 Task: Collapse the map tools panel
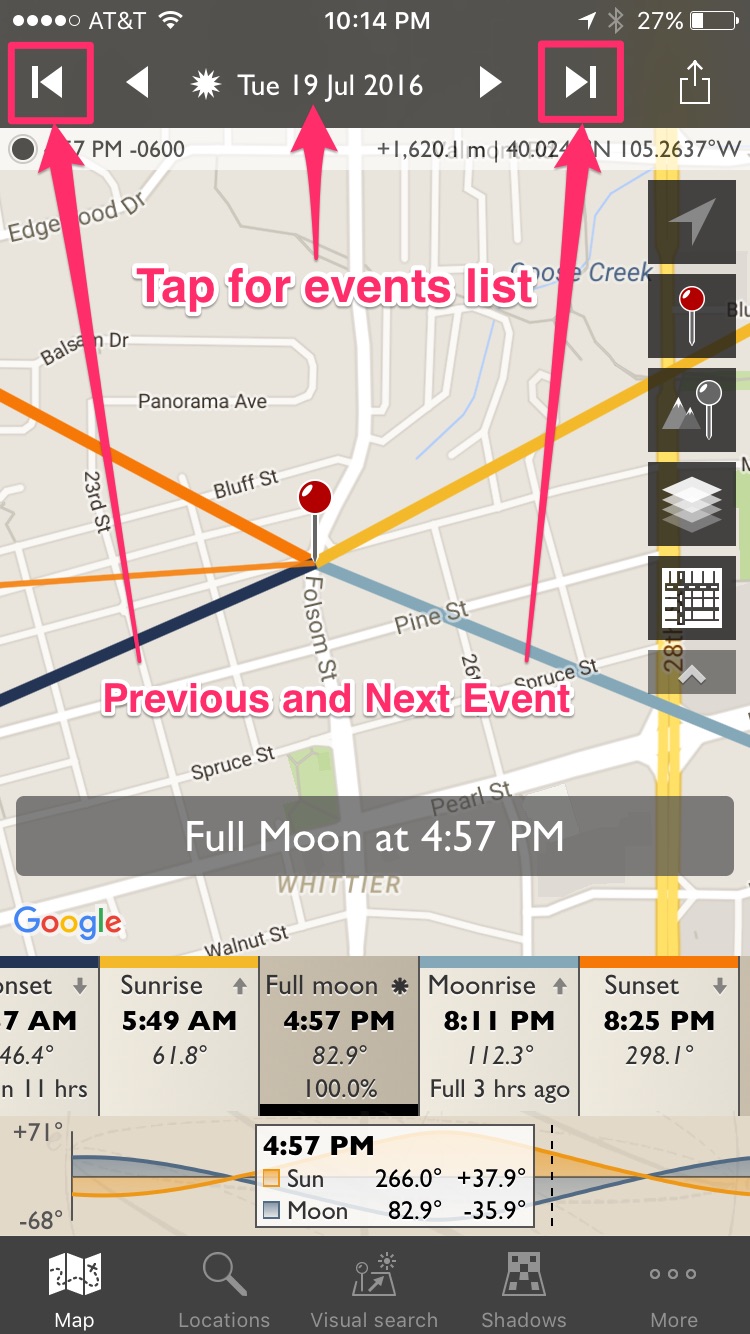click(693, 673)
